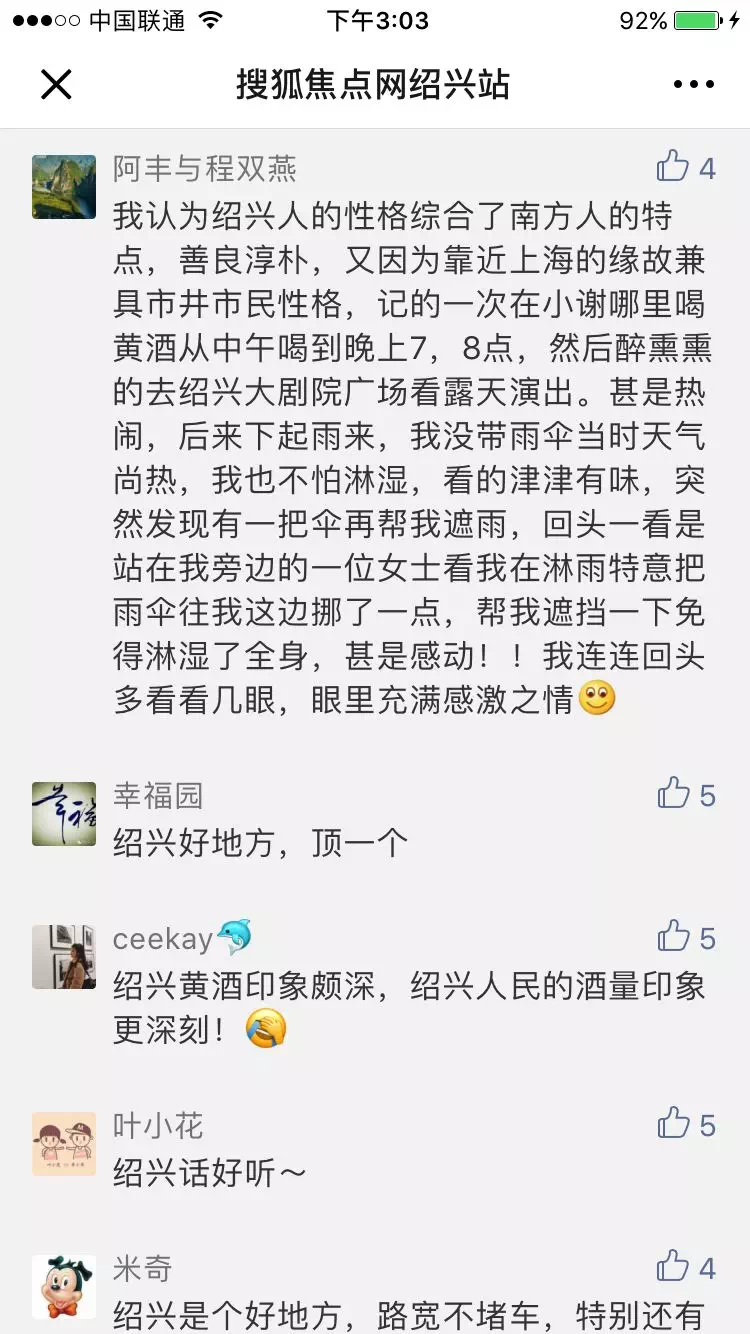
Task: Close the 搜狐焦点网绍兴站 page
Action: point(56,85)
